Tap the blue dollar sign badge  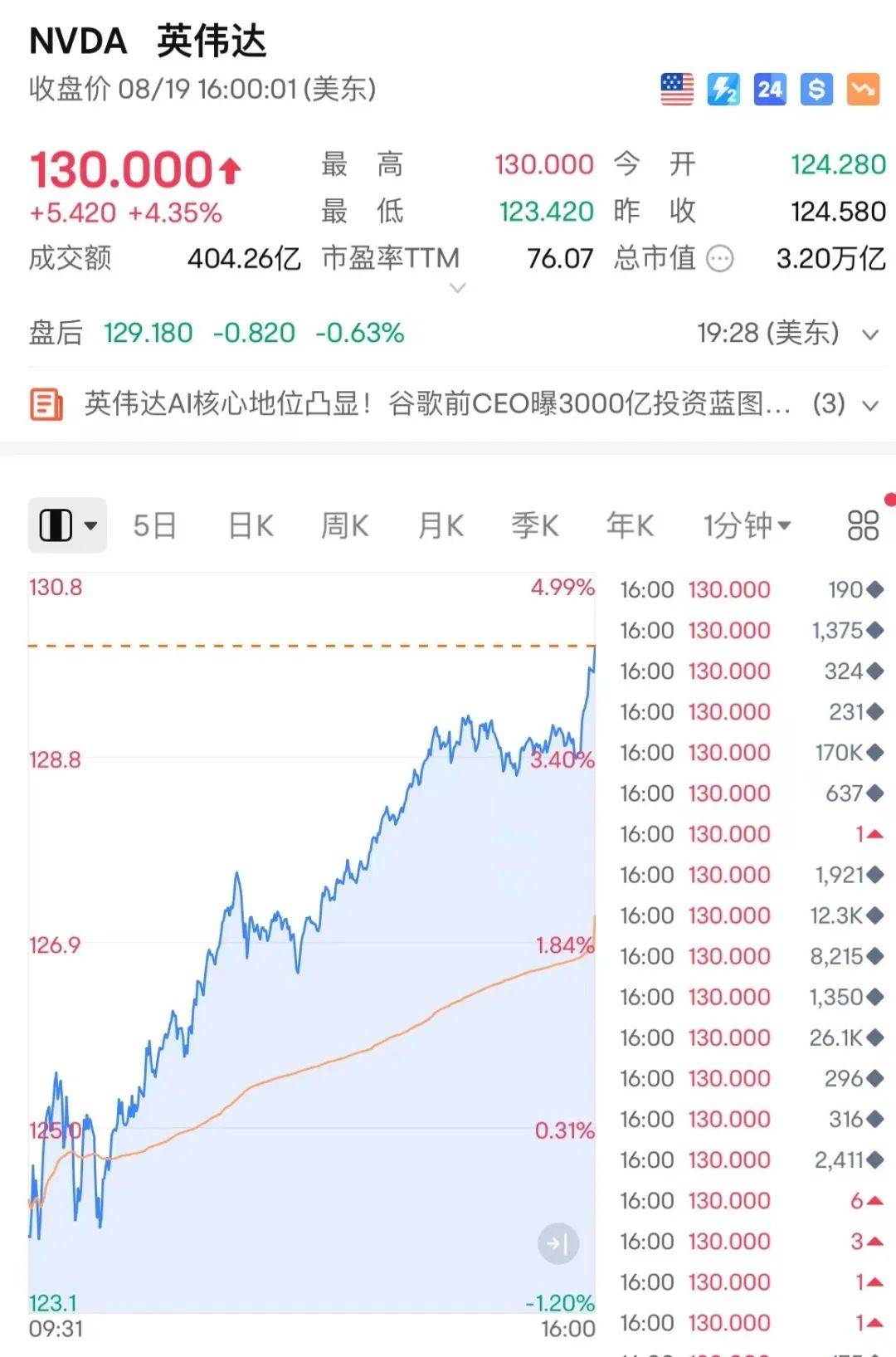pyautogui.click(x=816, y=90)
